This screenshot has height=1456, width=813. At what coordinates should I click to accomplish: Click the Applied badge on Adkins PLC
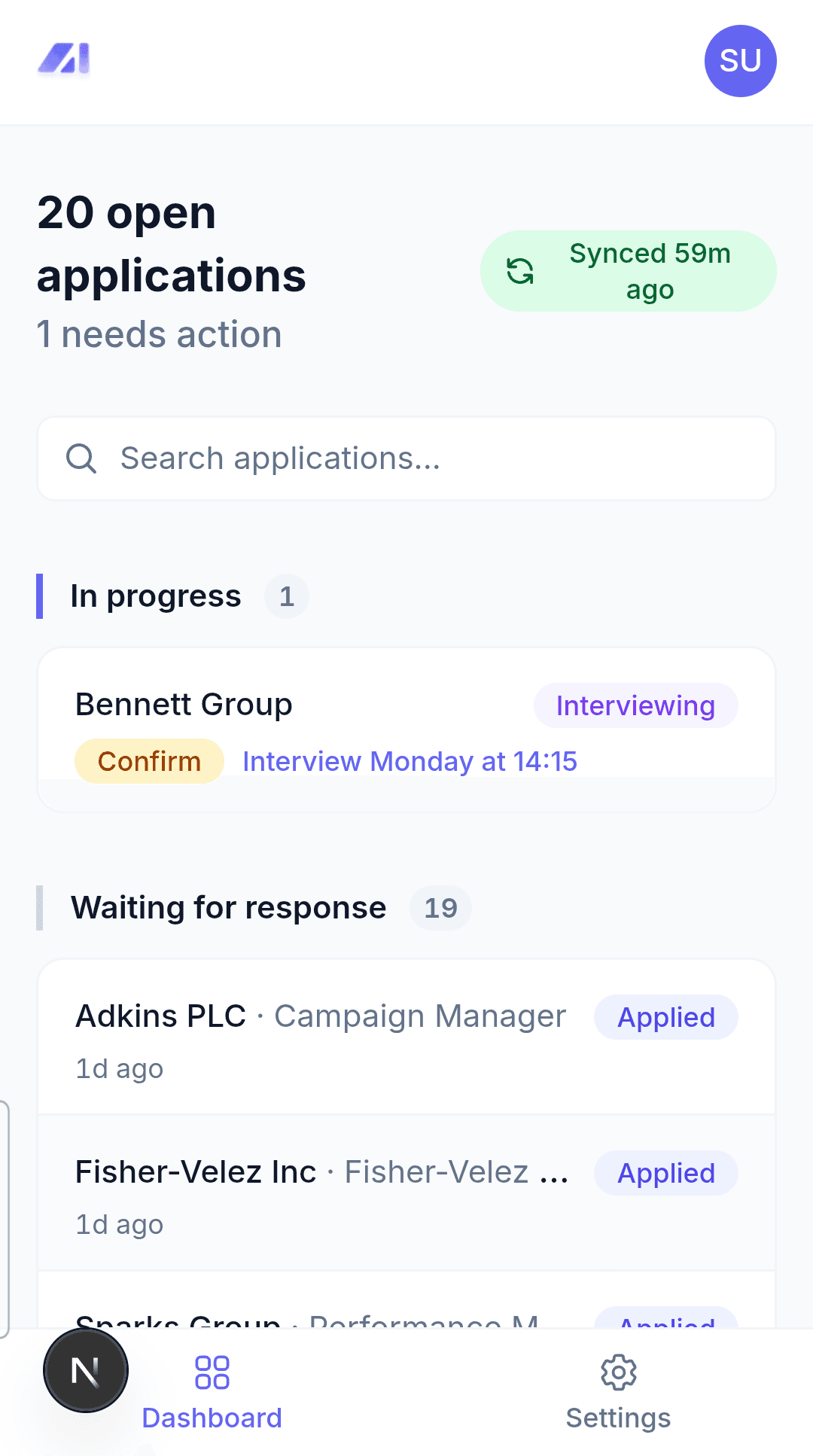click(x=665, y=1016)
